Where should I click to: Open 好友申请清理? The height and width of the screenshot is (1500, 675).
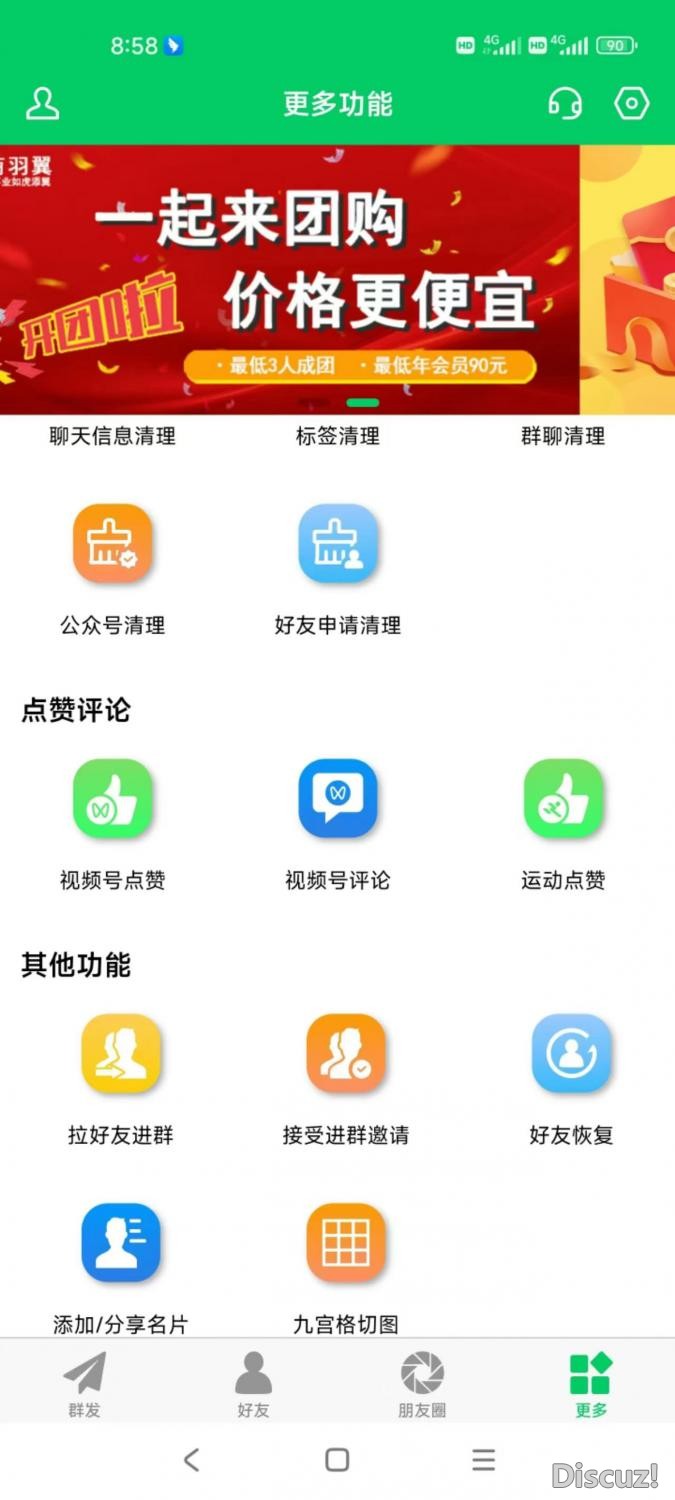click(337, 545)
